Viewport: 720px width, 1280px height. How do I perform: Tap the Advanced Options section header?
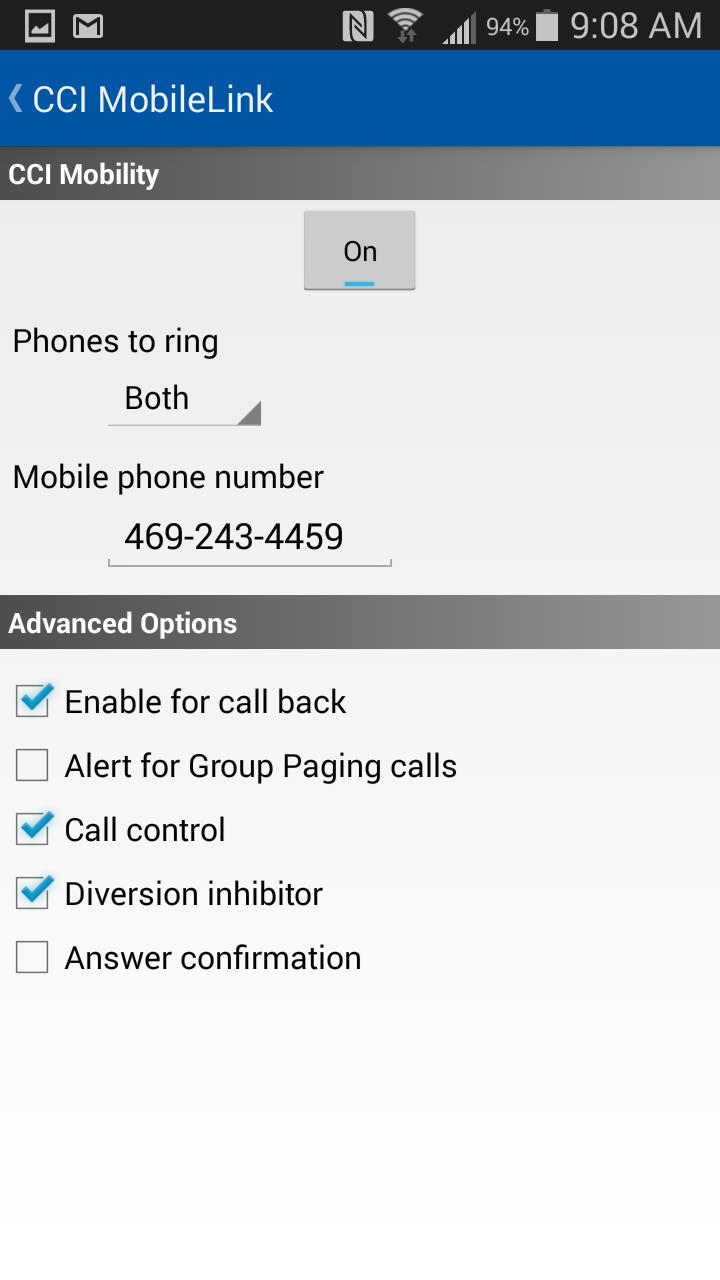click(x=122, y=622)
